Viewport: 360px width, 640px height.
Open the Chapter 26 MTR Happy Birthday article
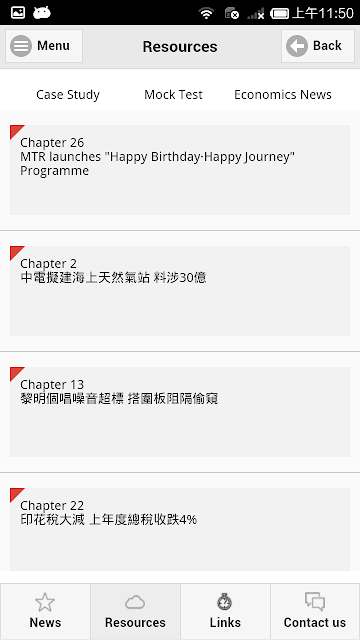point(180,170)
